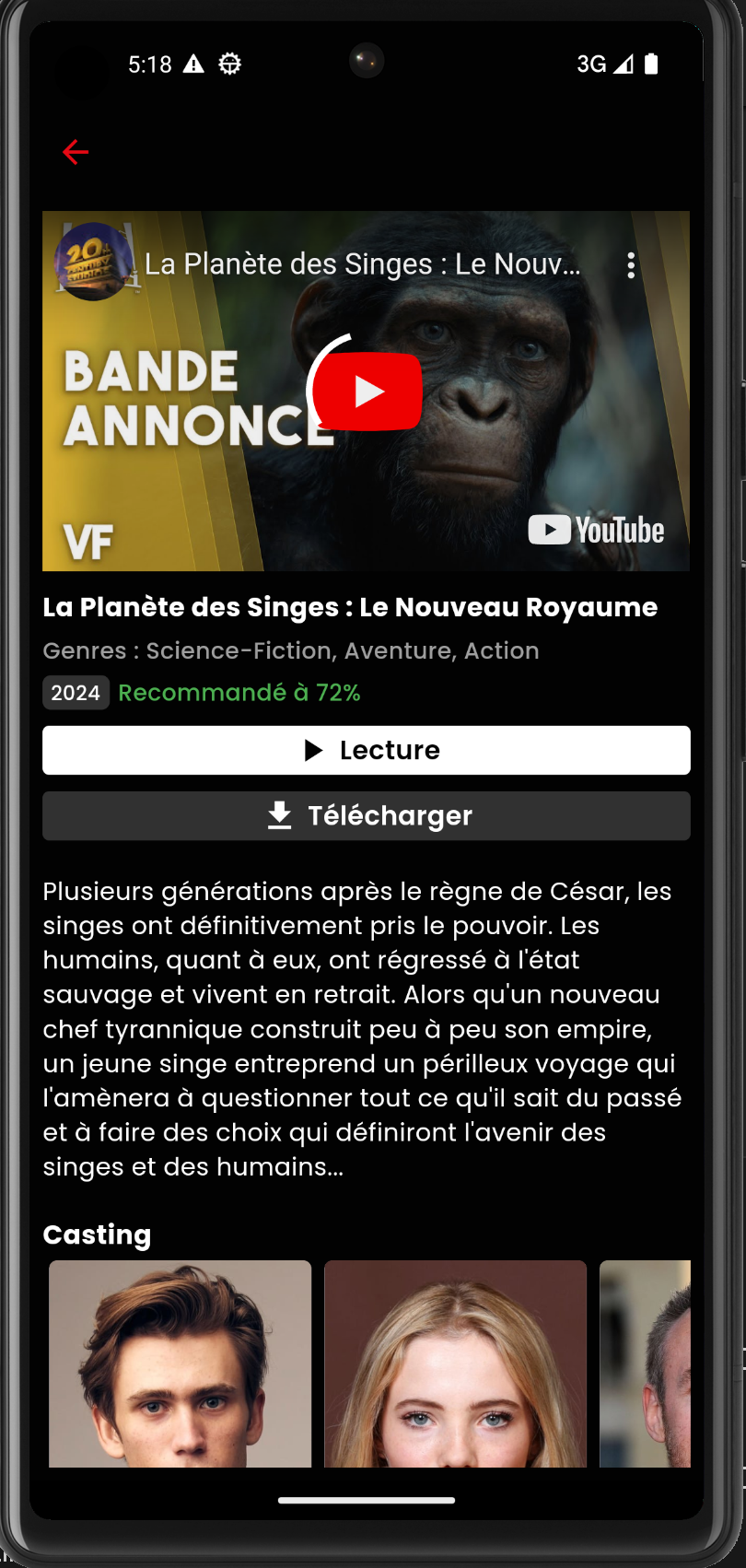Viewport: 746px width, 1568px height.
Task: Tap the red back arrow
Action: click(76, 151)
